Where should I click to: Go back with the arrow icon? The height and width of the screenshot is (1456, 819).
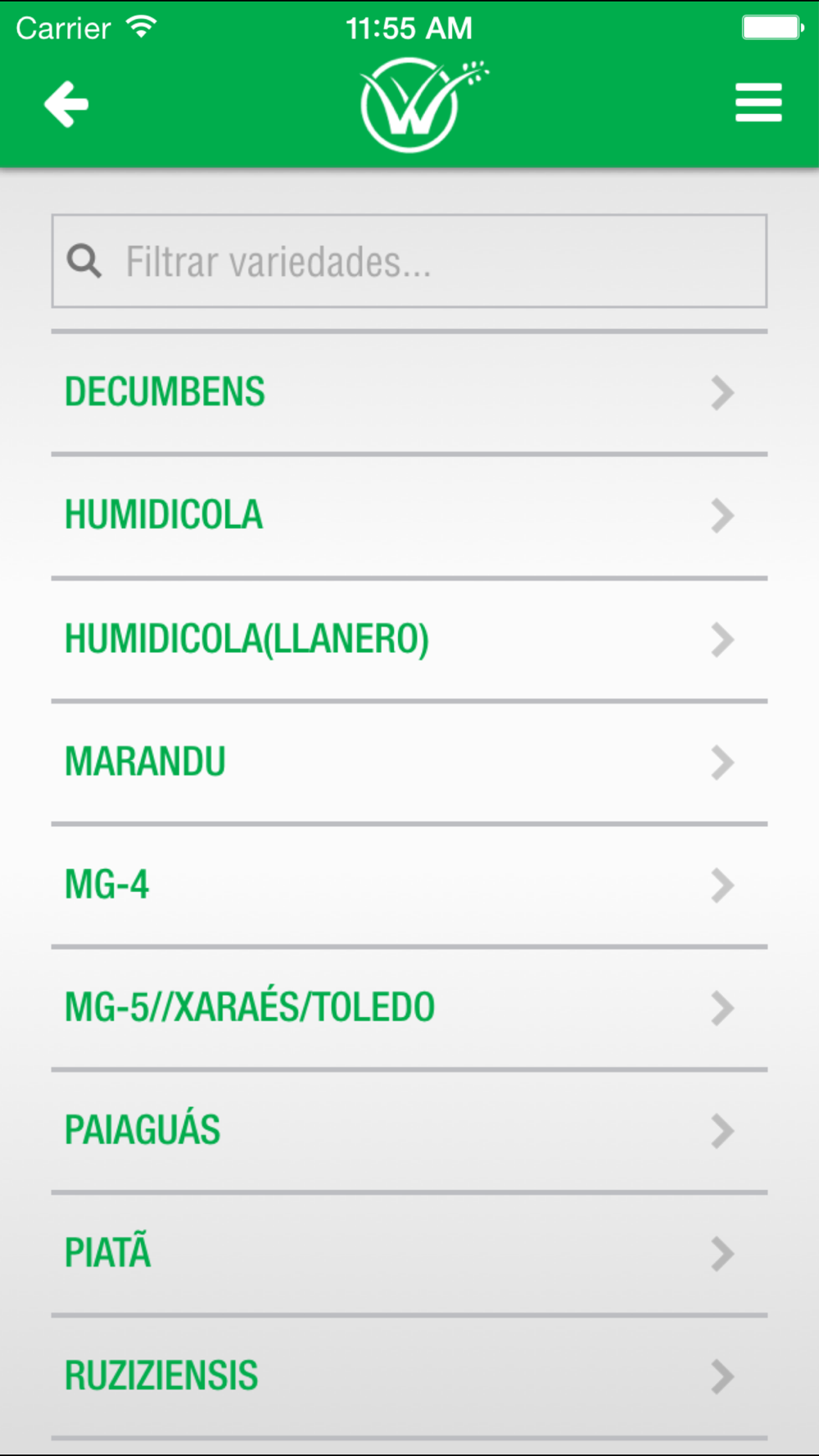66,104
